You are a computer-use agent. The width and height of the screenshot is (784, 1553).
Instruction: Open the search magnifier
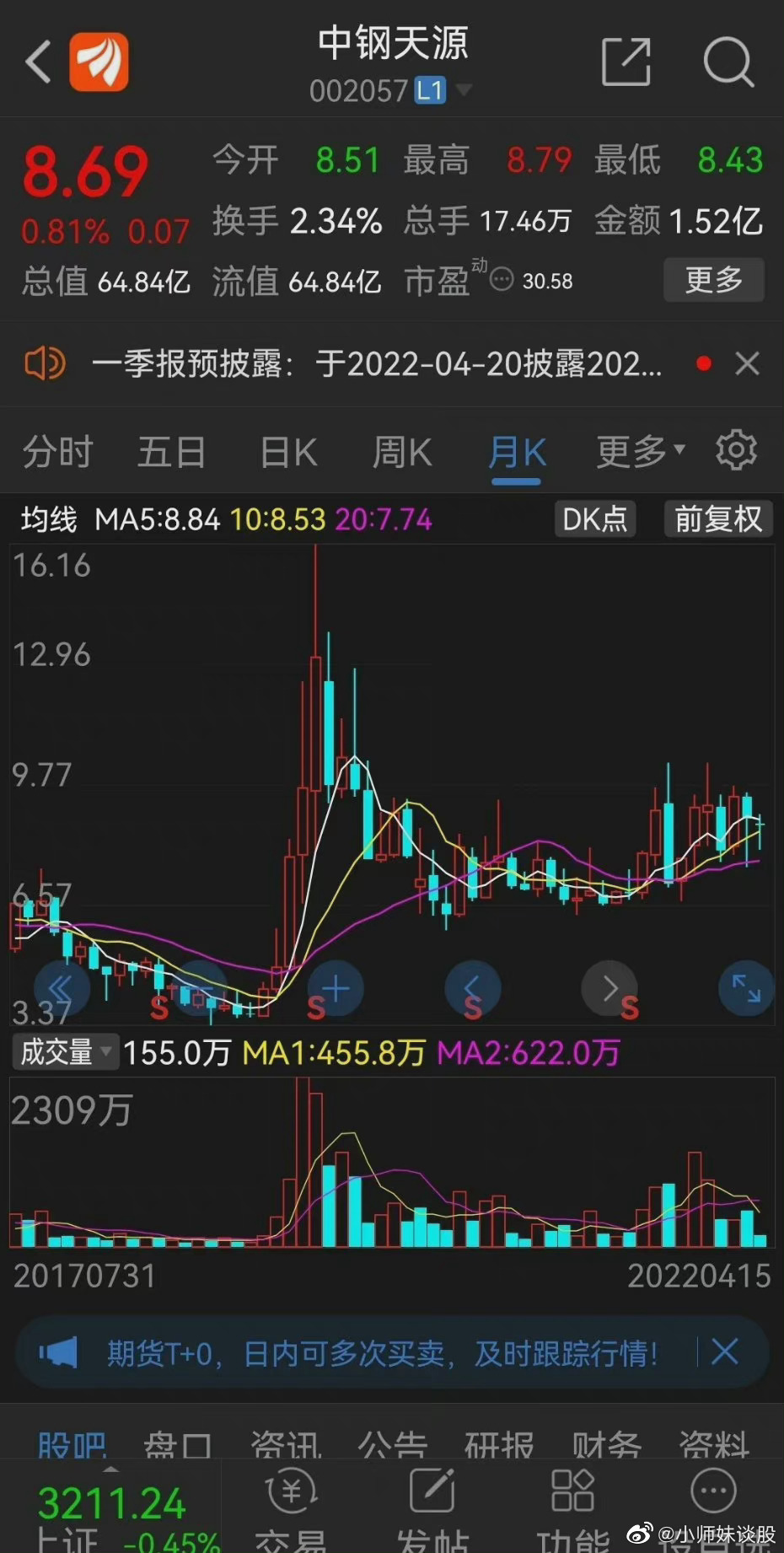tap(728, 62)
